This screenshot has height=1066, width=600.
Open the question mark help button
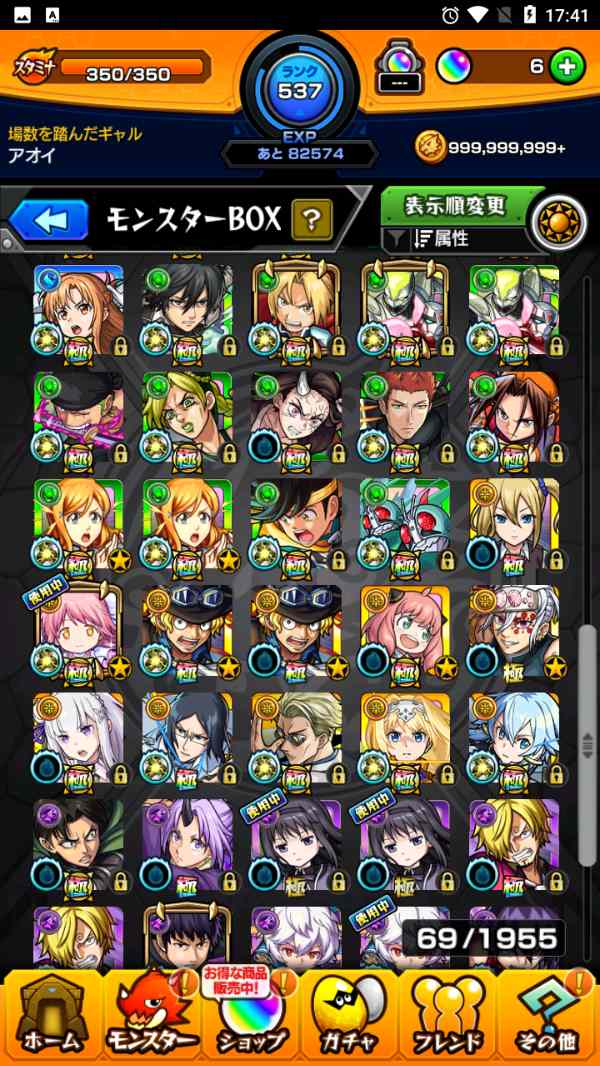(x=312, y=219)
